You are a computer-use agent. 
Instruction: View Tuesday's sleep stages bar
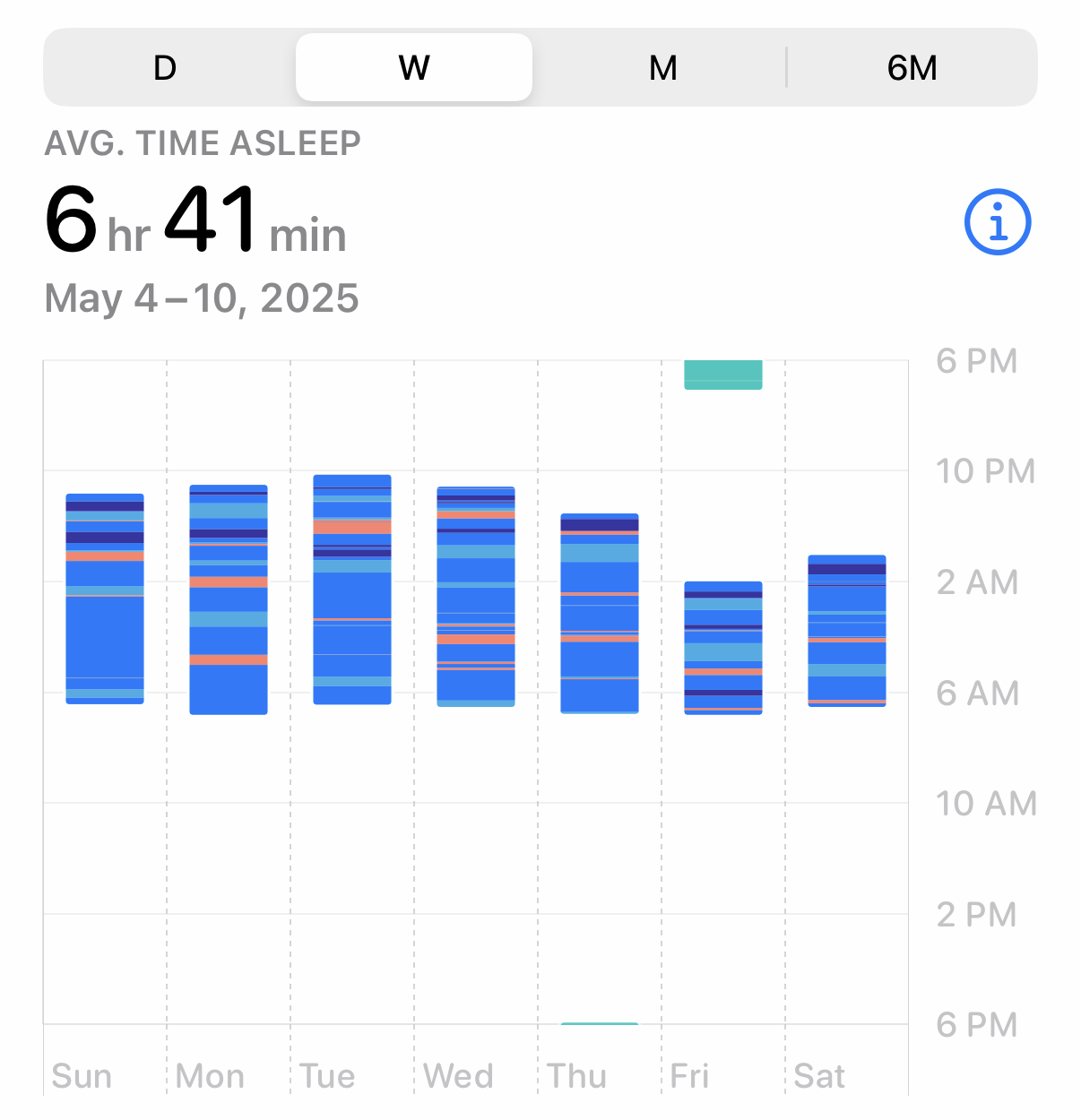click(x=352, y=590)
